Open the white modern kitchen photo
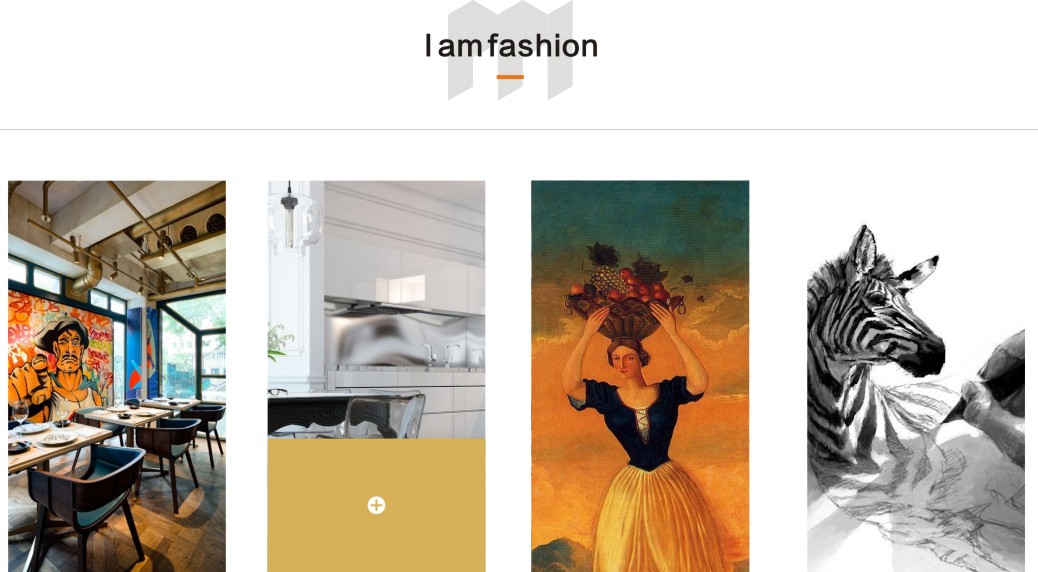1038x572 pixels. coord(376,310)
